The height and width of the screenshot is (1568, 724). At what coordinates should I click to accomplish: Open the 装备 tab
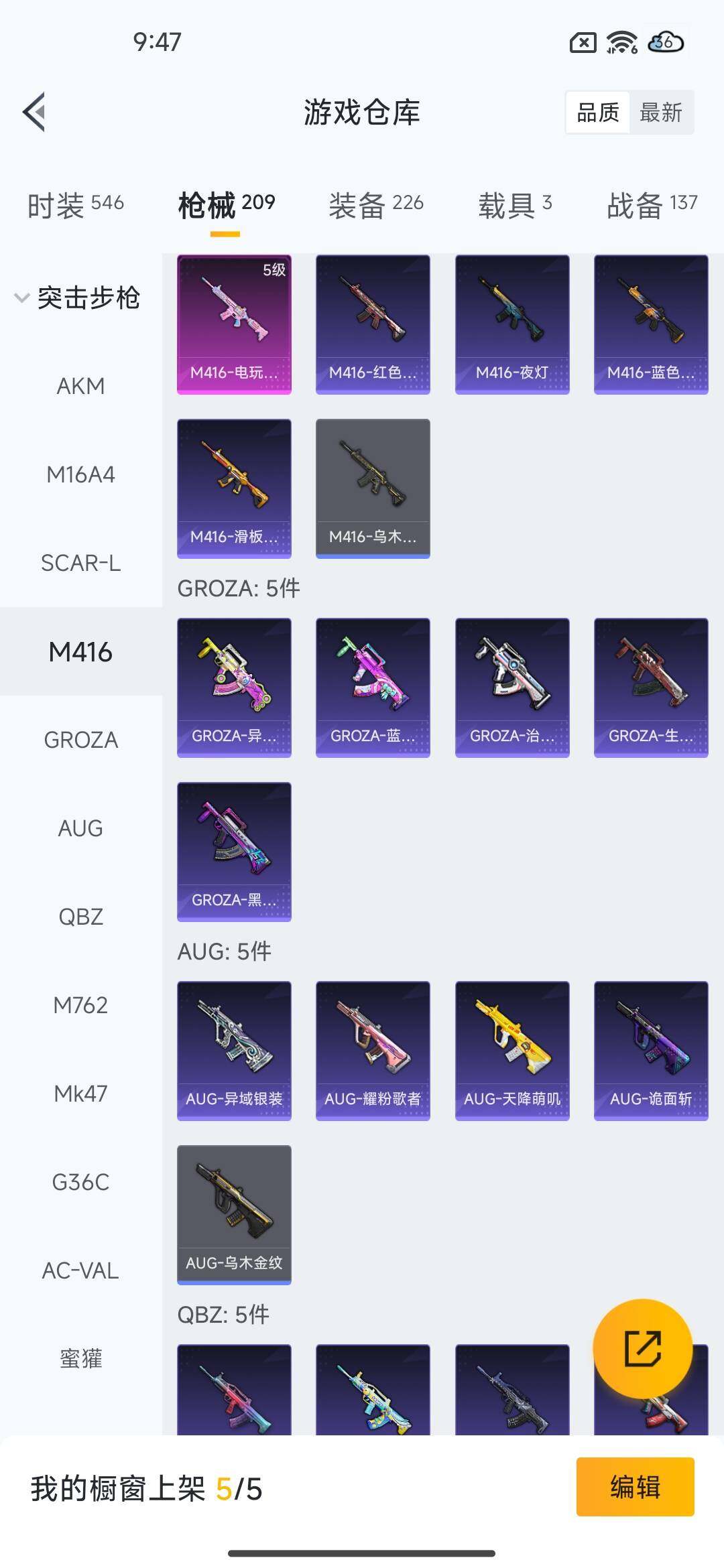375,204
